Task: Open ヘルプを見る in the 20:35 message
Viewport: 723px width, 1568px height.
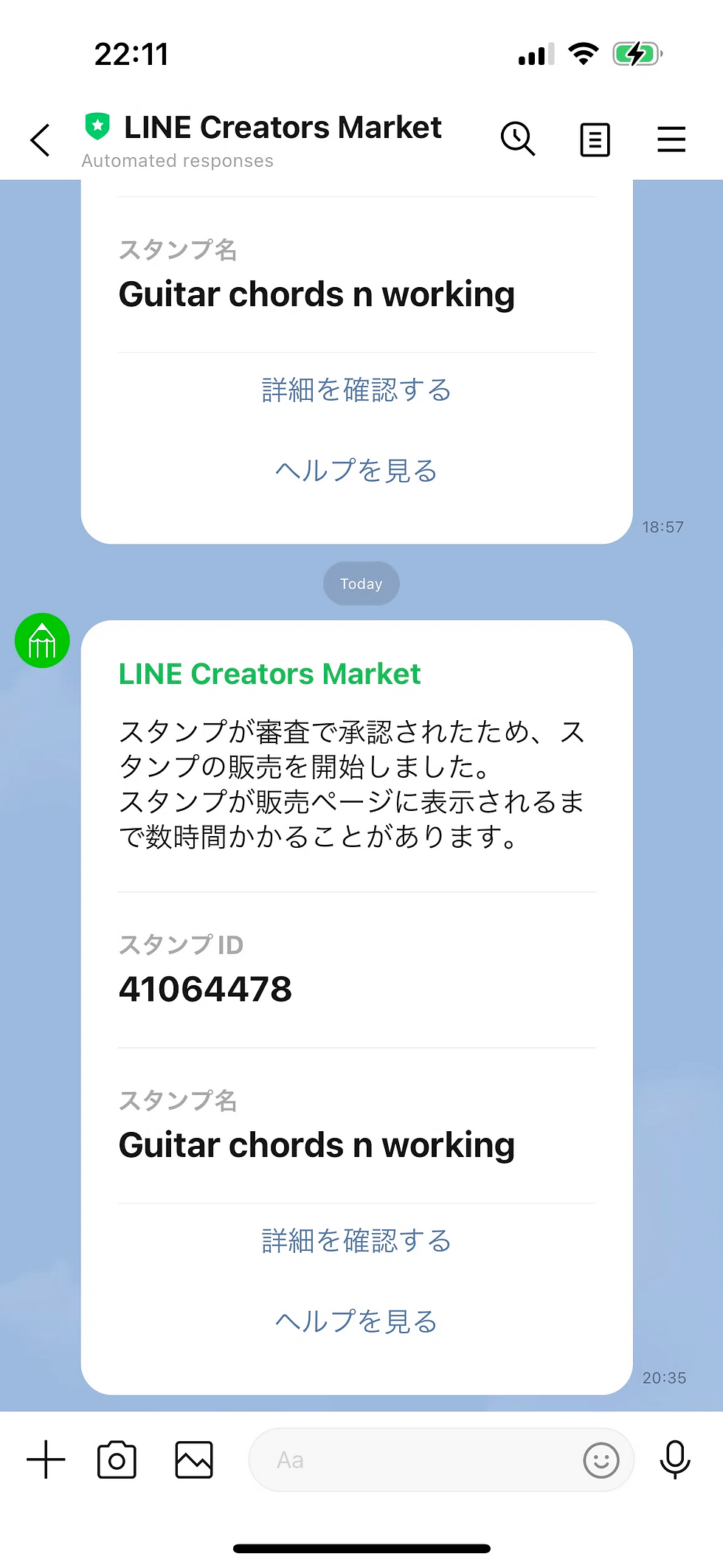Action: pos(356,1322)
